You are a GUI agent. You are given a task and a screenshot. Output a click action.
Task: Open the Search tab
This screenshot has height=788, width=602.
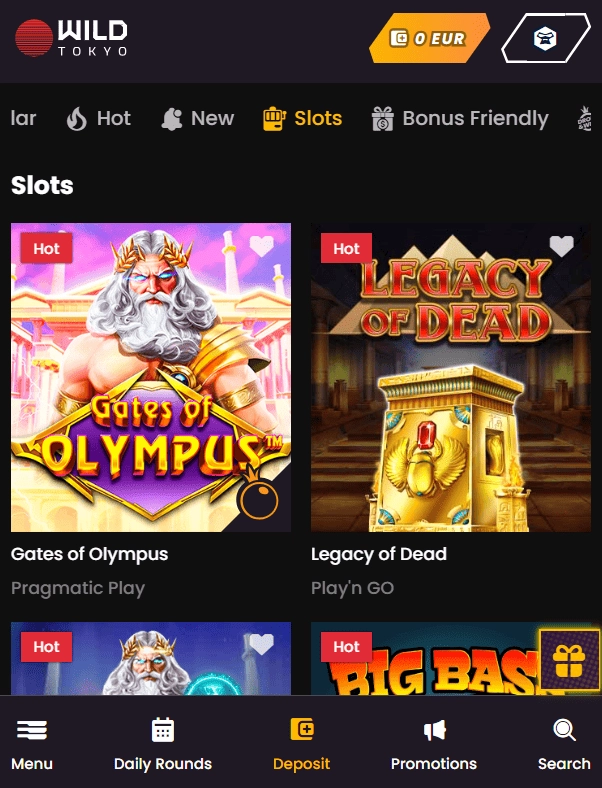pos(564,744)
